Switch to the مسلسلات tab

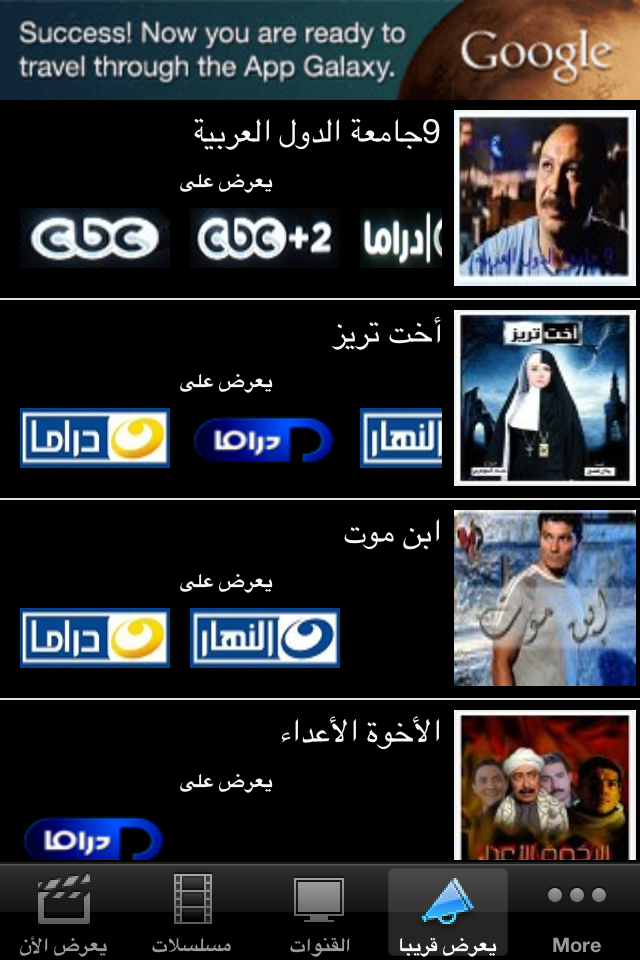click(x=192, y=913)
